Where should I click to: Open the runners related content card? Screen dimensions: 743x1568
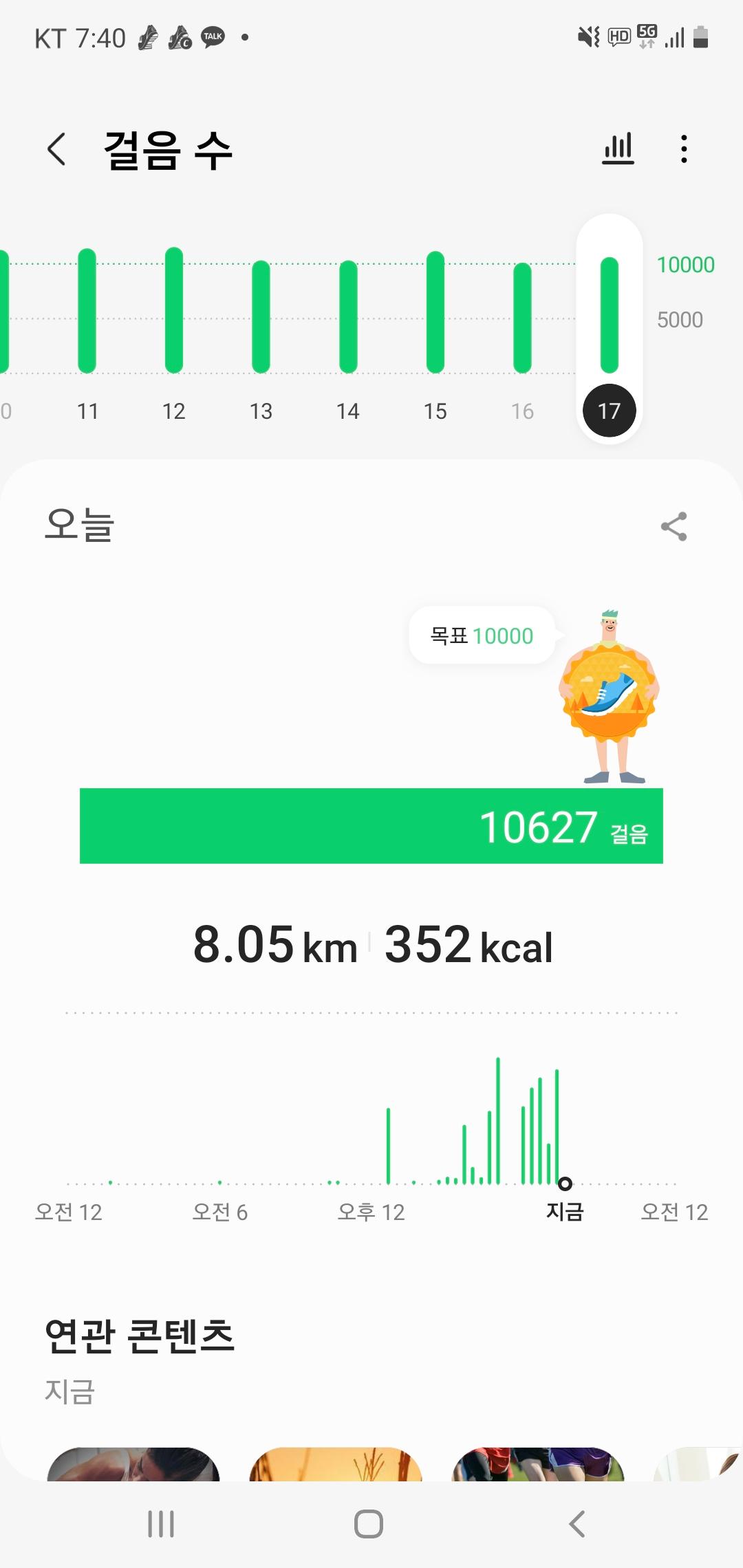click(x=538, y=1463)
